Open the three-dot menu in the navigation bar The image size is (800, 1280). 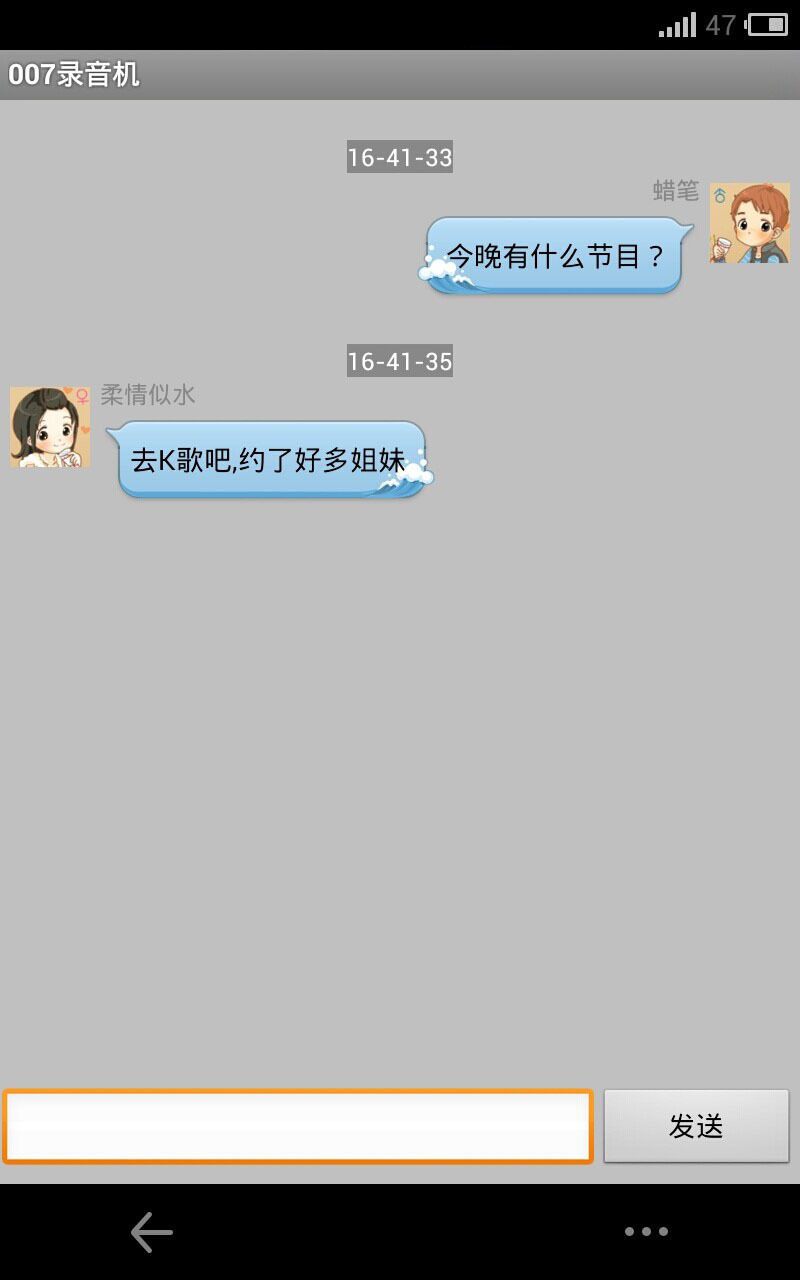coord(646,1232)
